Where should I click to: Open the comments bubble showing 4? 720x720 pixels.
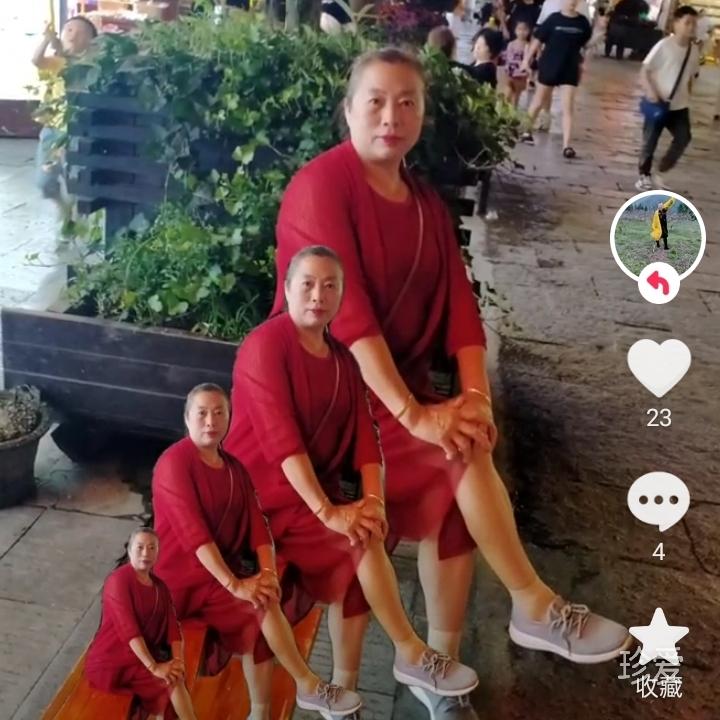pos(658,501)
